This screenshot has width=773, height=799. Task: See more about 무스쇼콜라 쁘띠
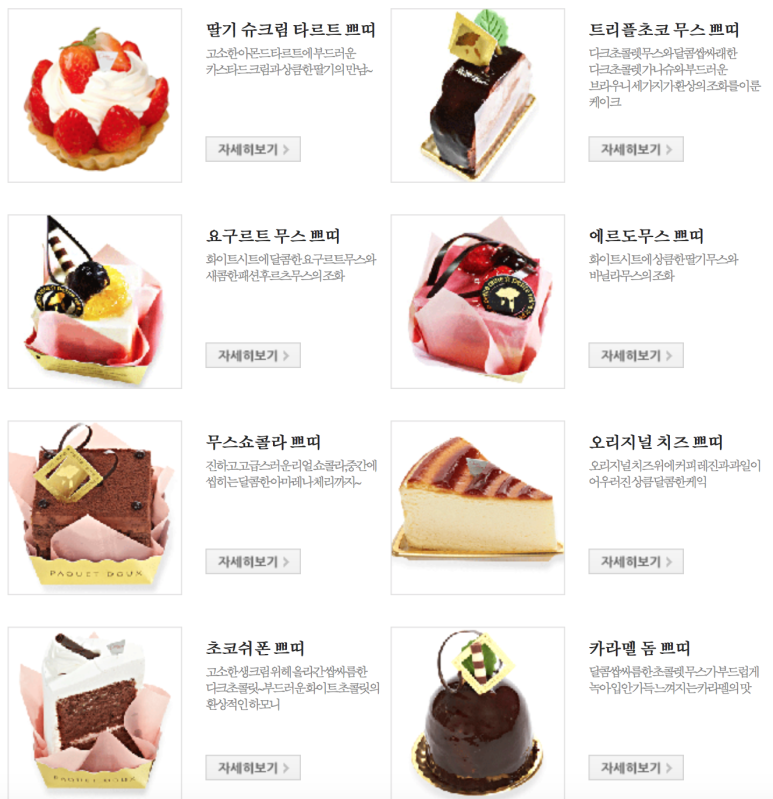(252, 562)
